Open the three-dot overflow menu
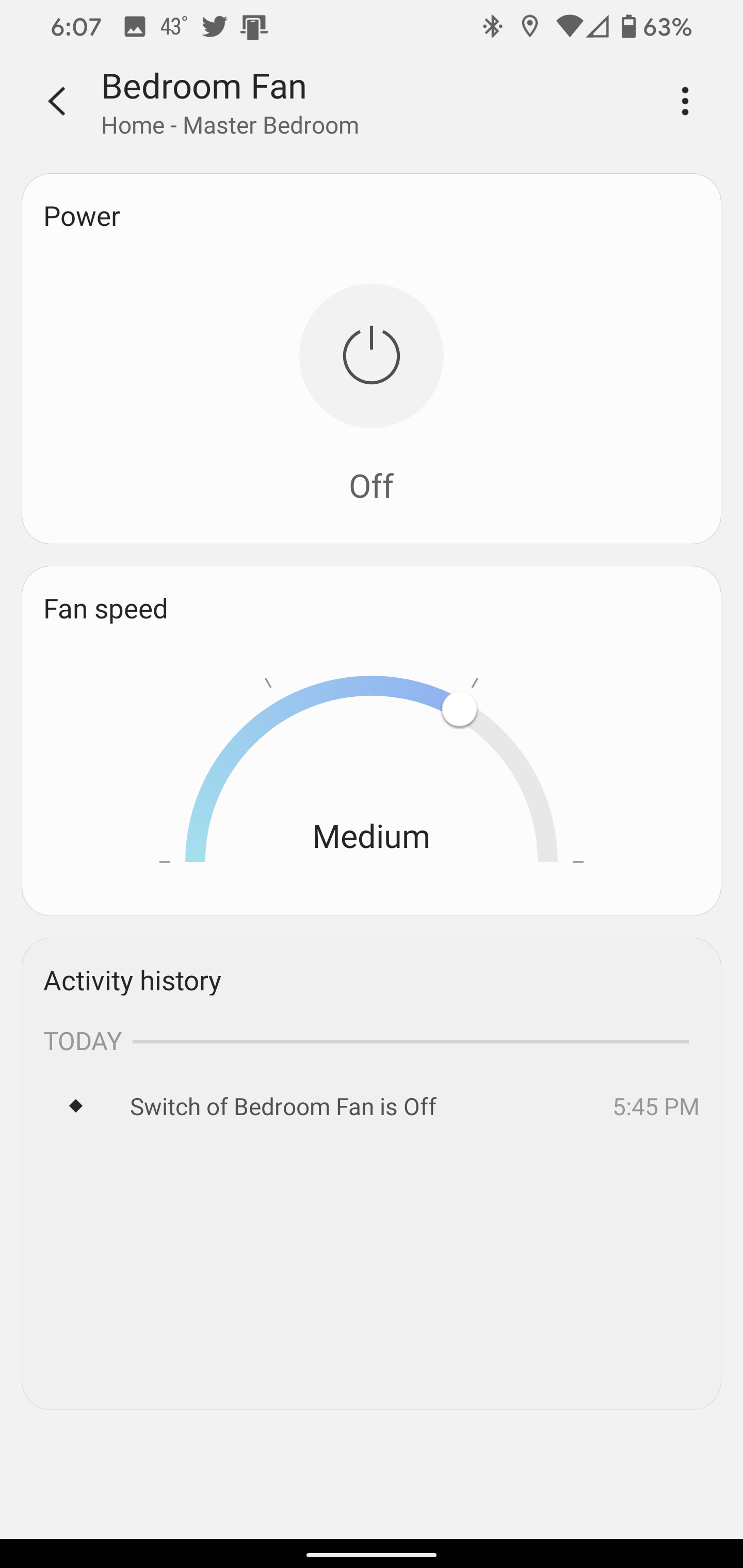This screenshot has height=1568, width=743. (685, 101)
